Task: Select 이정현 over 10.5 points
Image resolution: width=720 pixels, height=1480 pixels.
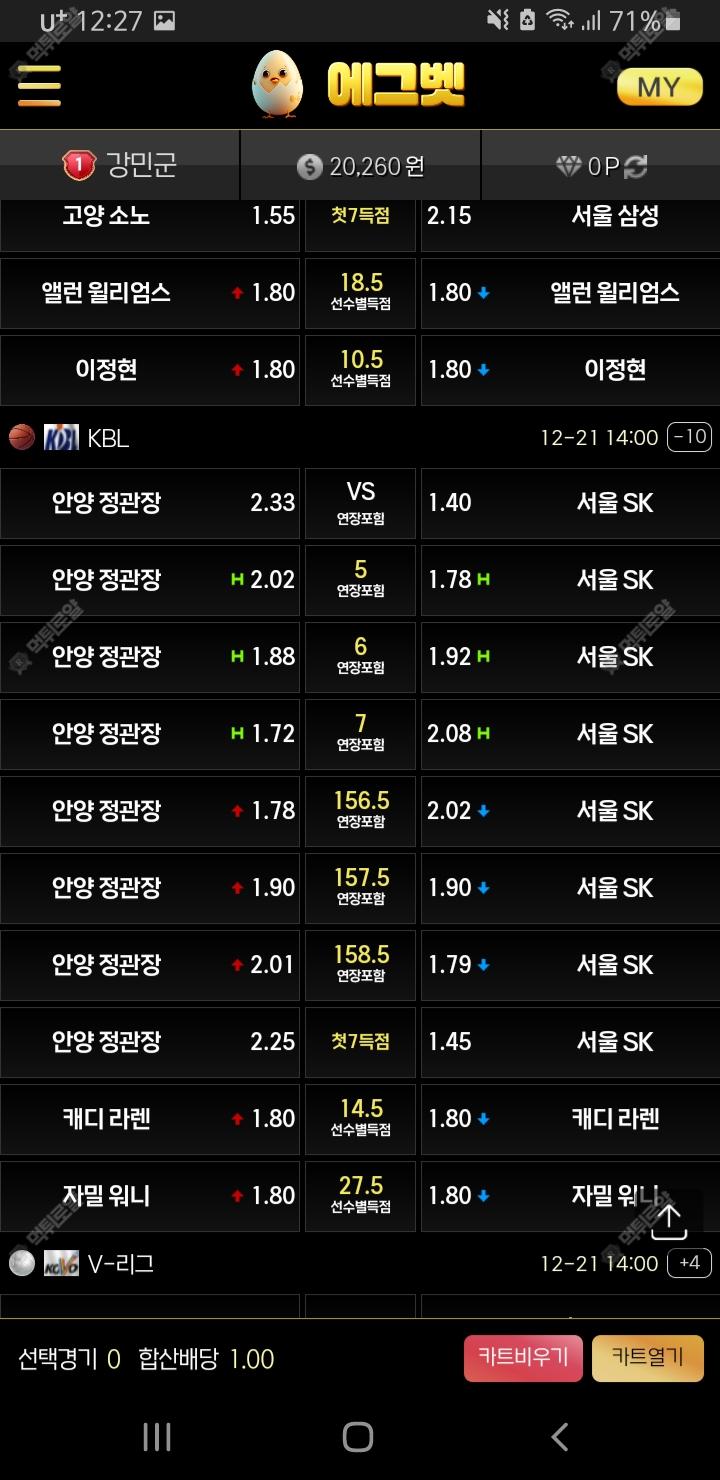Action: point(150,370)
